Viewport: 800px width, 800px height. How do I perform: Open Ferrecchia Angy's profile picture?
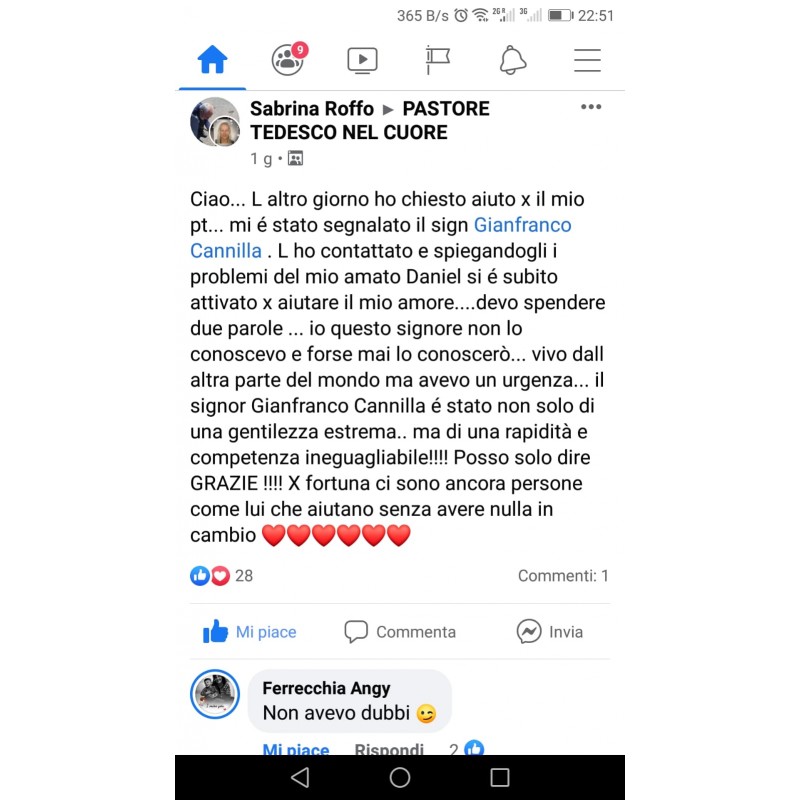point(215,694)
